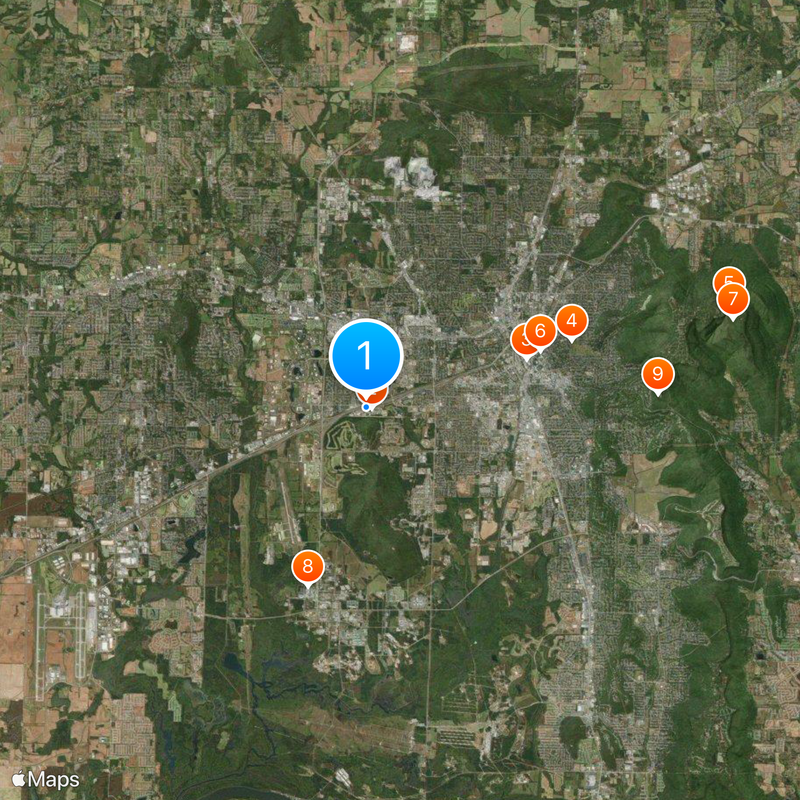The image size is (800, 800).
Task: Select the large blue pin numbered 1
Action: coord(366,355)
